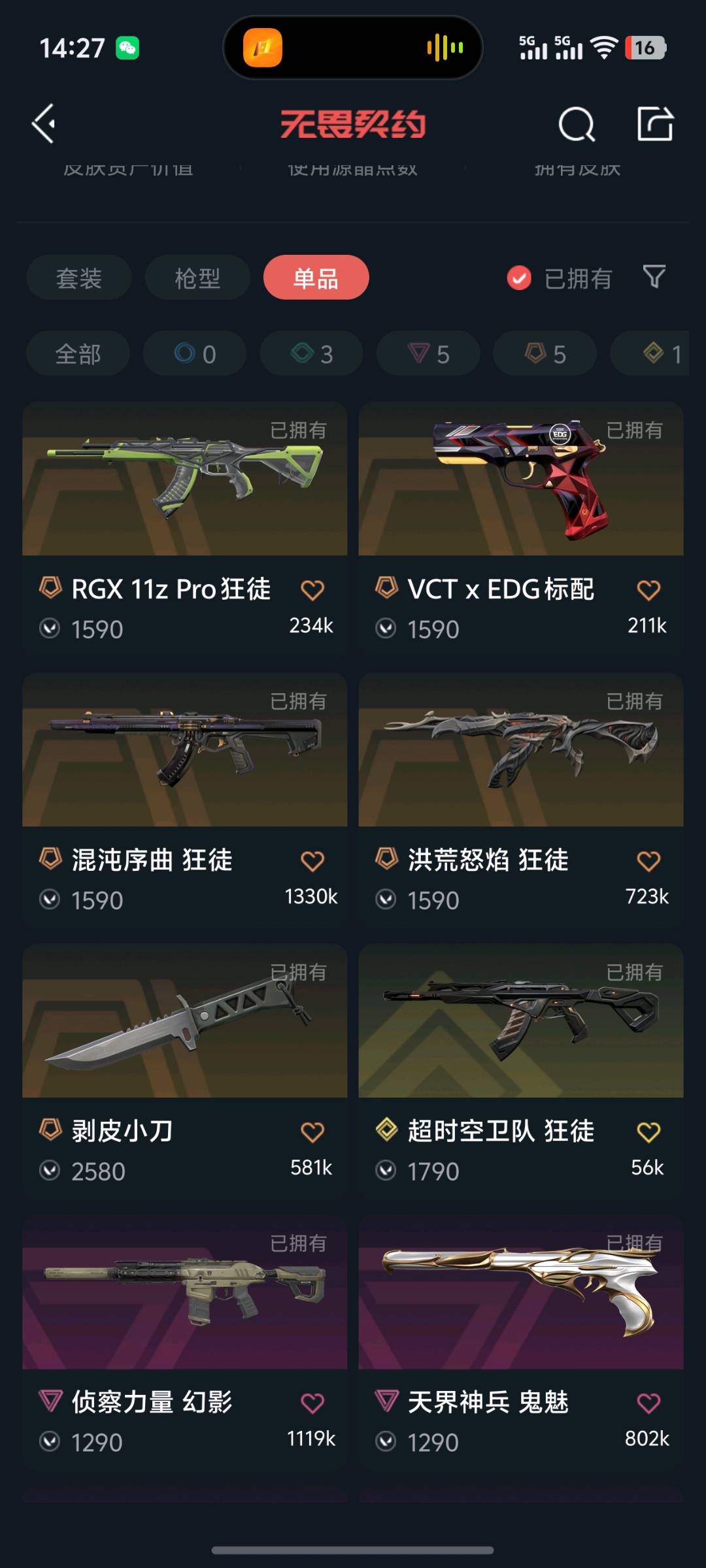Select the 全部 rarity chip
Viewport: 706px width, 1568px height.
[78, 353]
